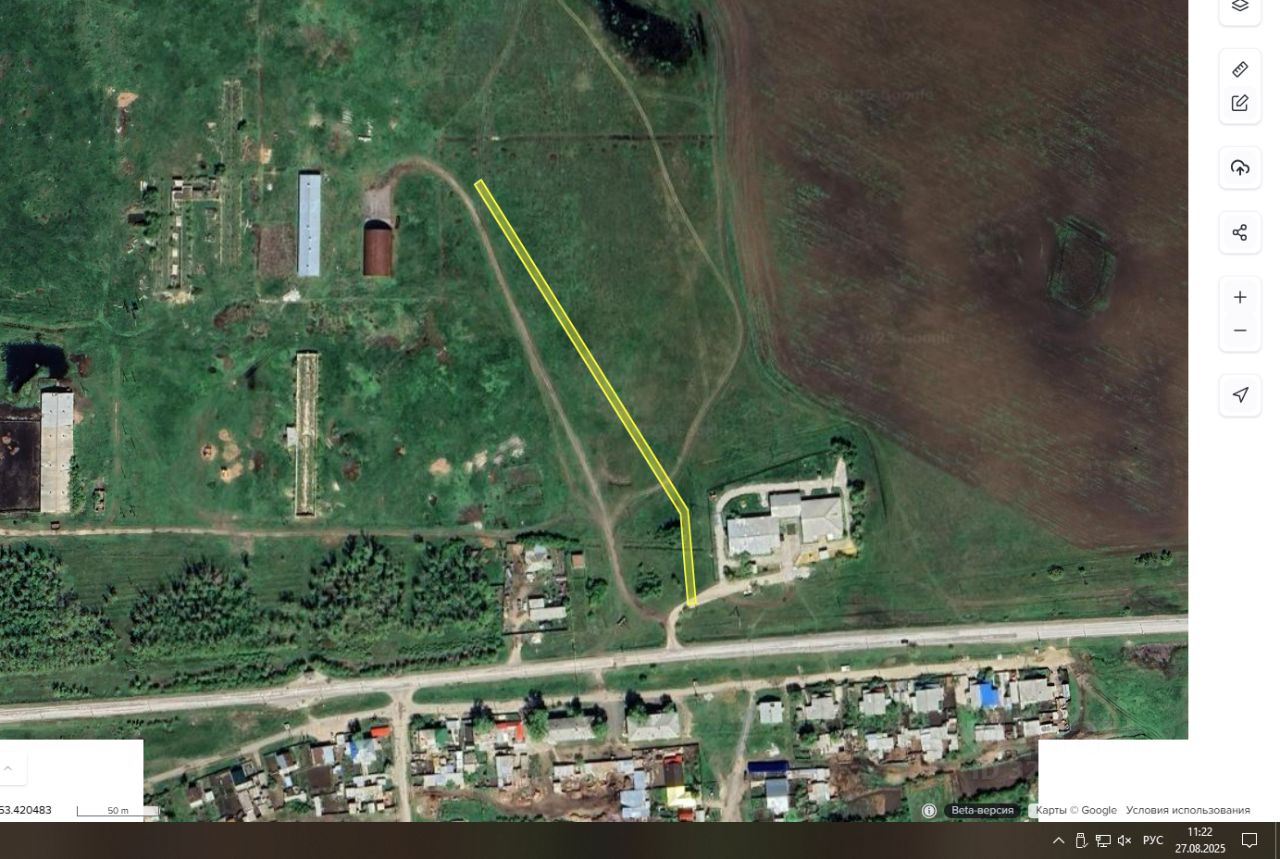Open the map layers selector
Image resolution: width=1280 pixels, height=859 pixels.
1240,6
